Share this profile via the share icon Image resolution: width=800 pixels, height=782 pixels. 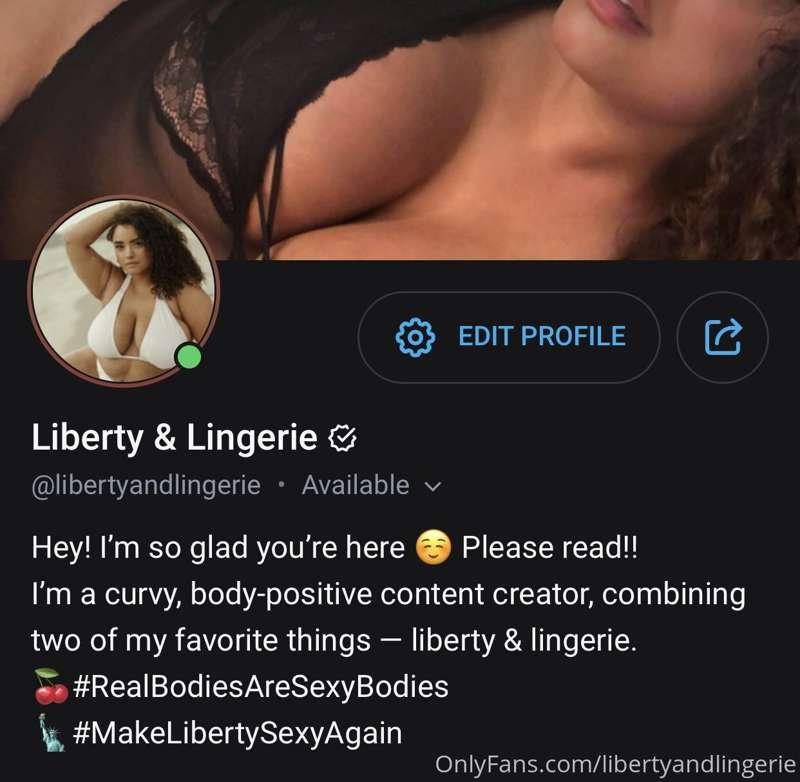point(723,337)
